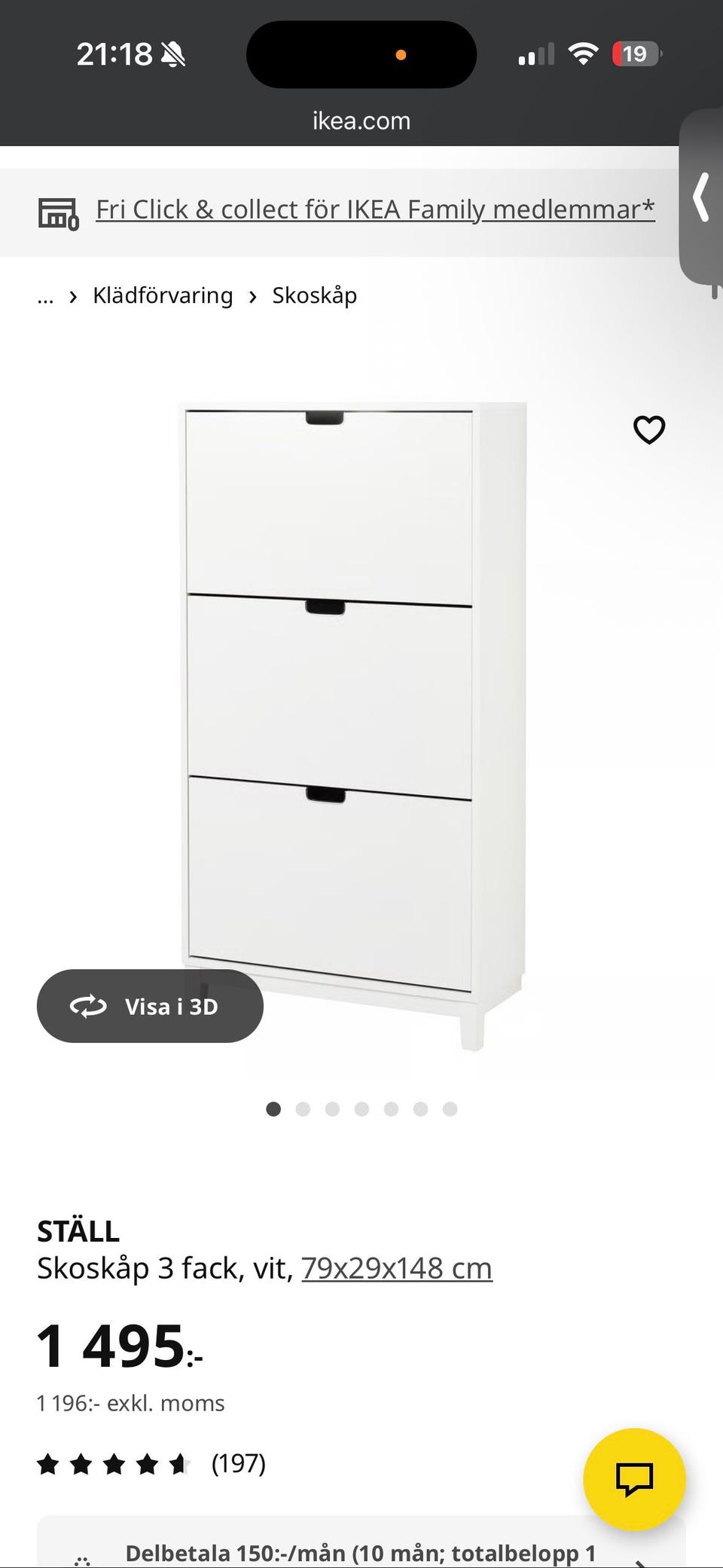Open the Delbetala 150:-/mån payment option
Screen dimensions: 723x1568
[x=360, y=1552]
